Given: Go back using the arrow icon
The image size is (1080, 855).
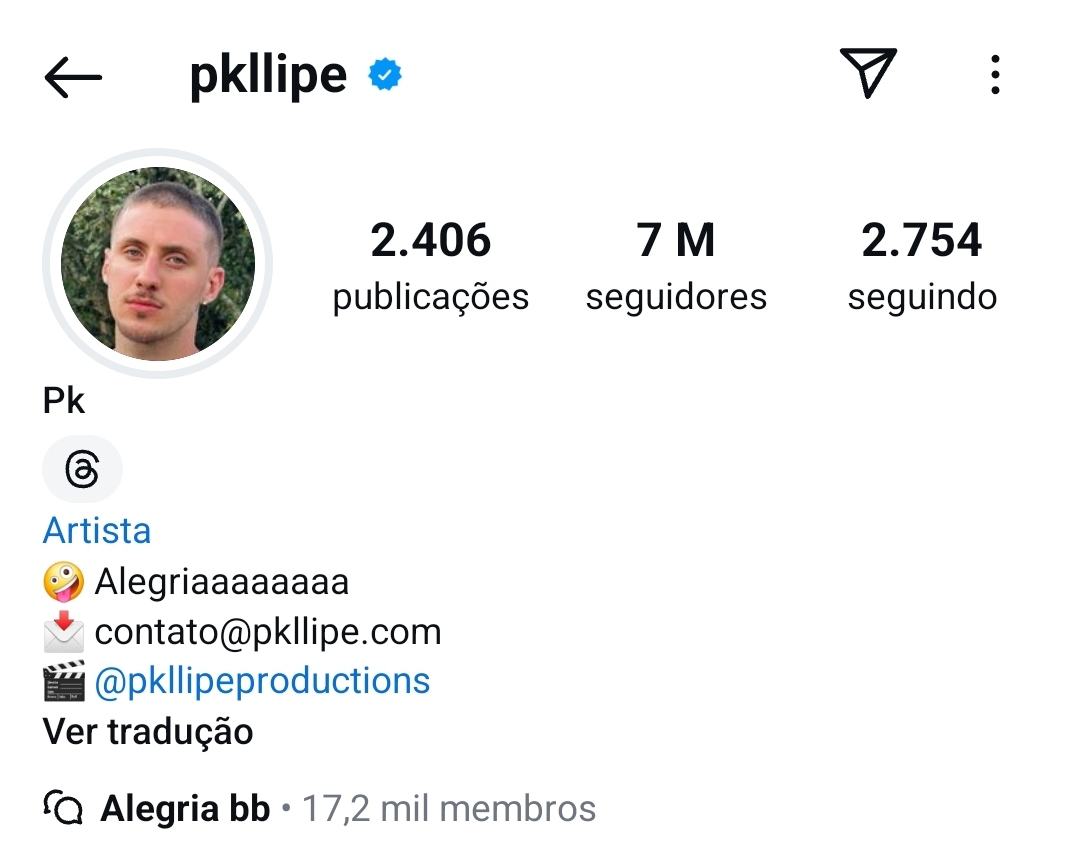Looking at the screenshot, I should (x=73, y=77).
